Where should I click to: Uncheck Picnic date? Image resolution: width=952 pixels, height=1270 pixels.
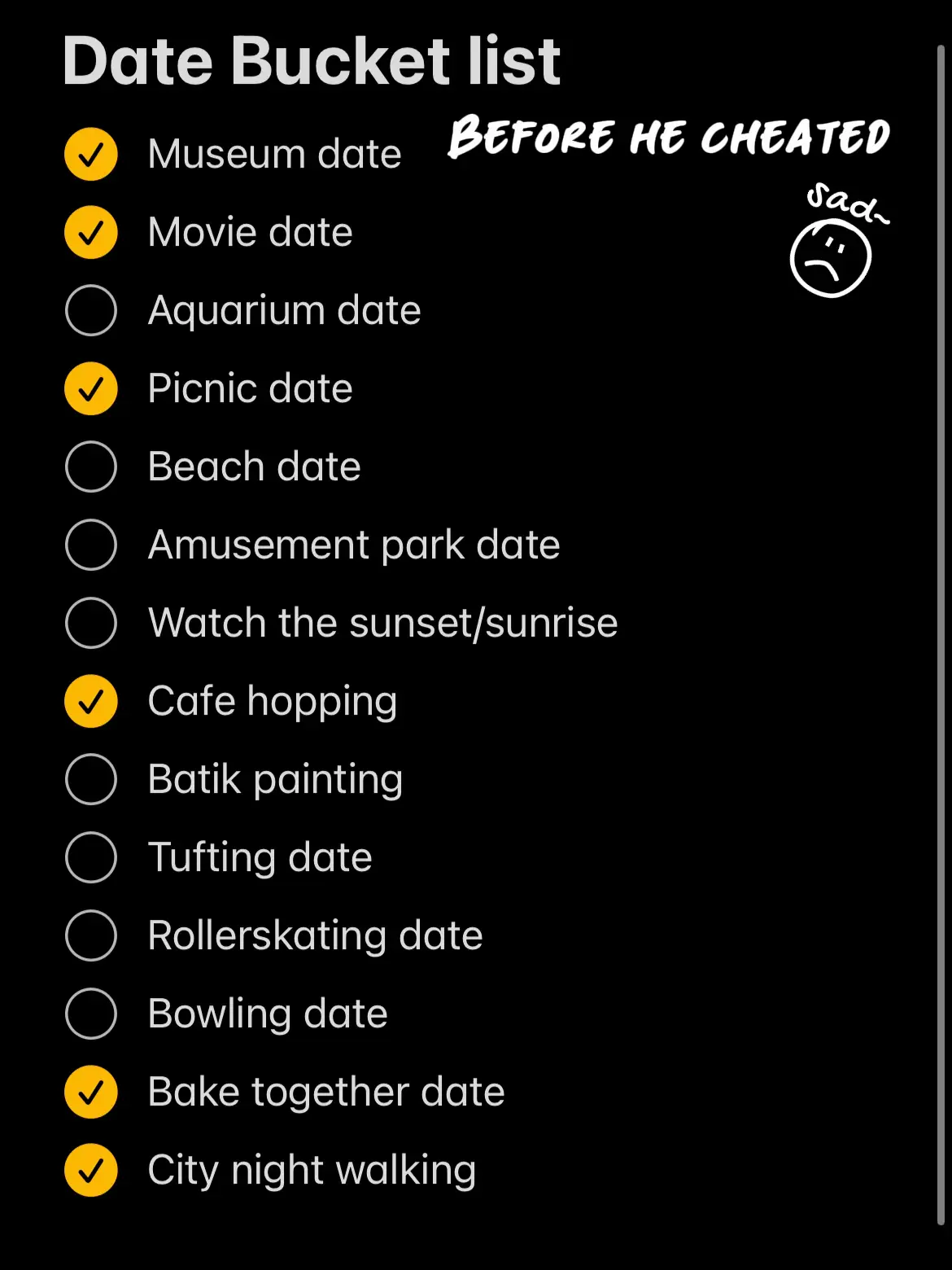(91, 388)
